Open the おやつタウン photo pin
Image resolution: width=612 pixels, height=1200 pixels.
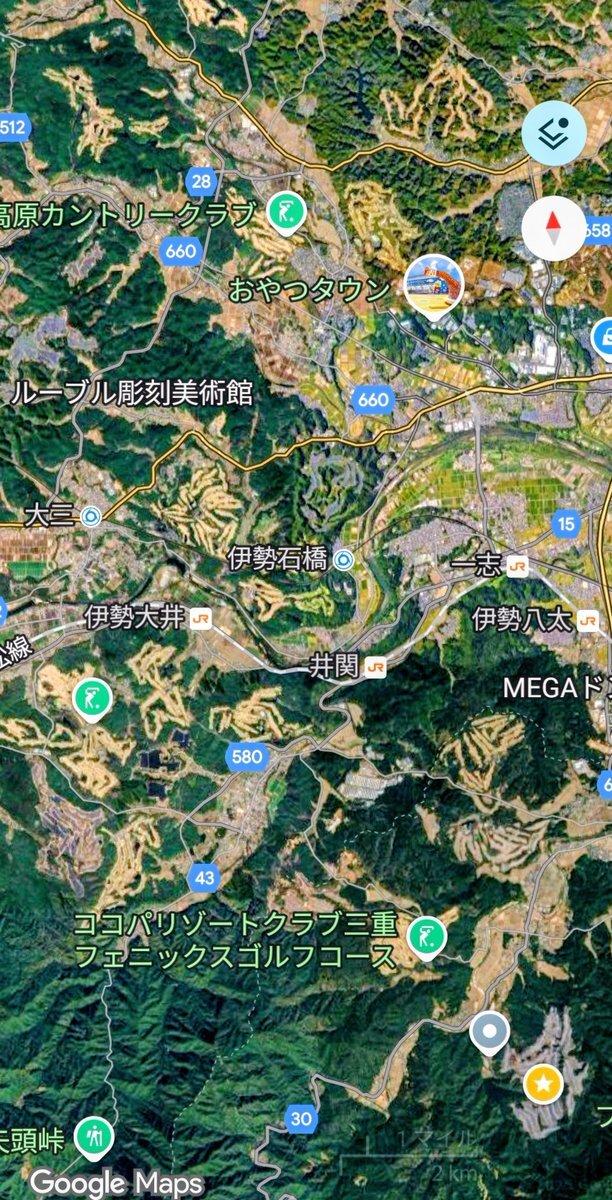(433, 285)
